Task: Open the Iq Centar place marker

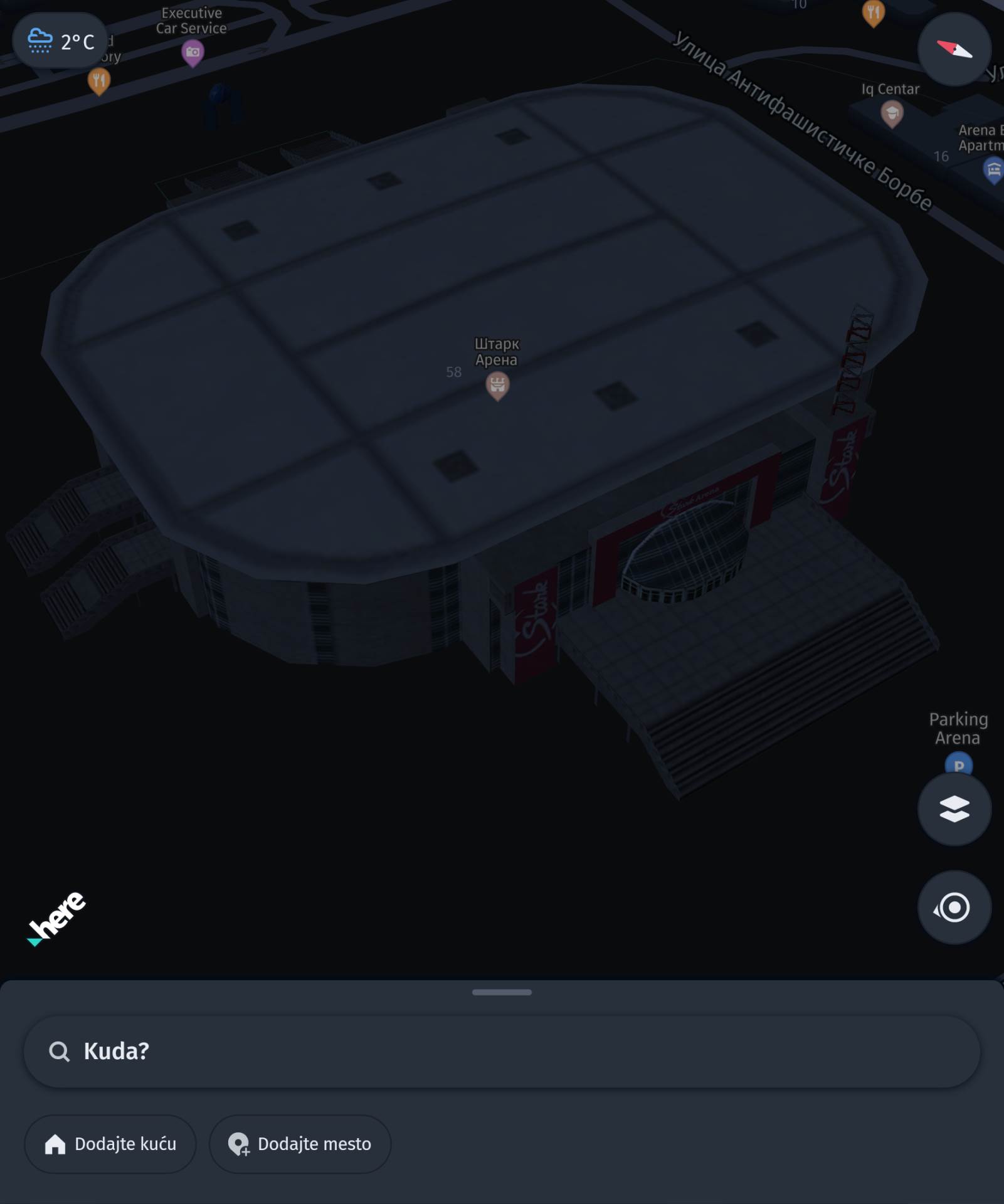Action: coord(892,114)
